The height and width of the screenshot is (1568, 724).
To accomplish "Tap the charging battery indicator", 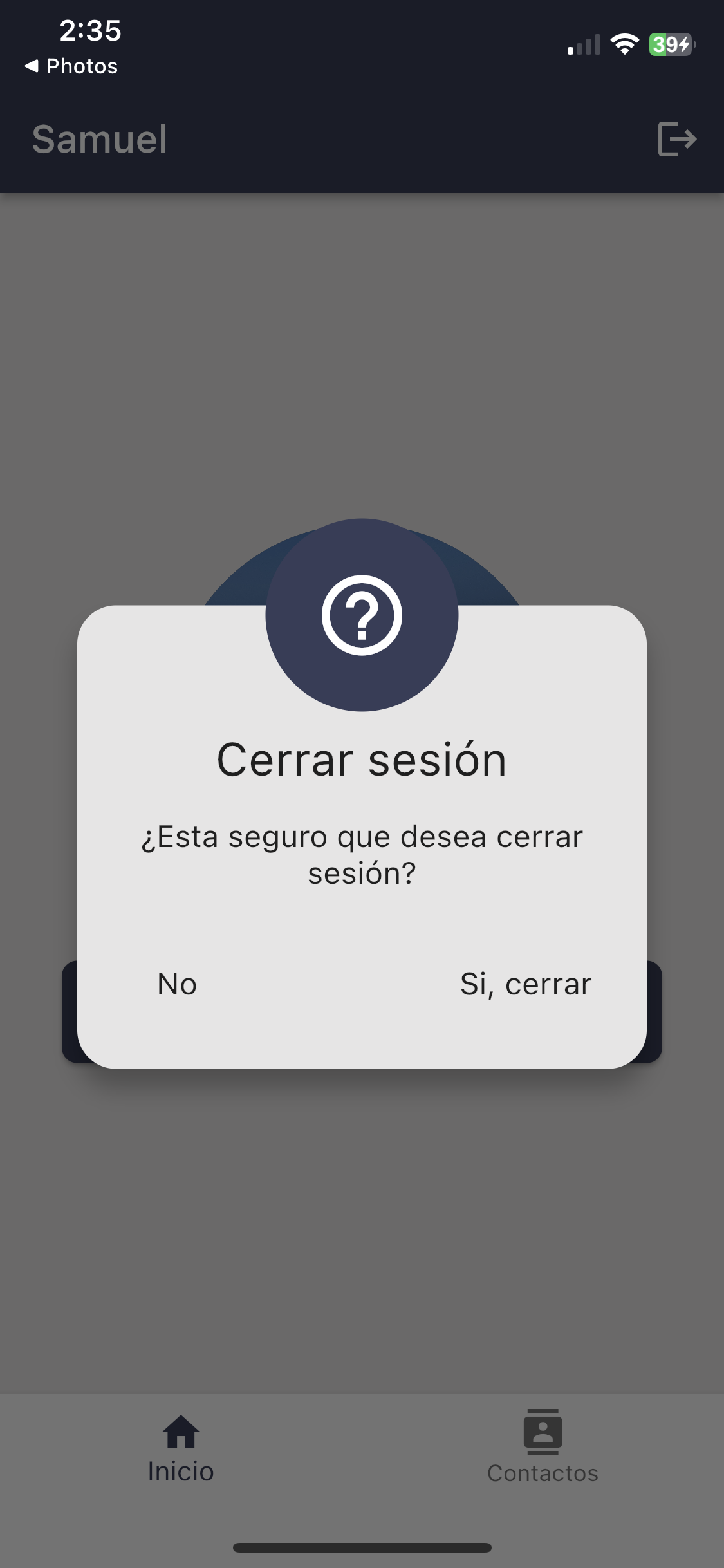I will pos(669,45).
